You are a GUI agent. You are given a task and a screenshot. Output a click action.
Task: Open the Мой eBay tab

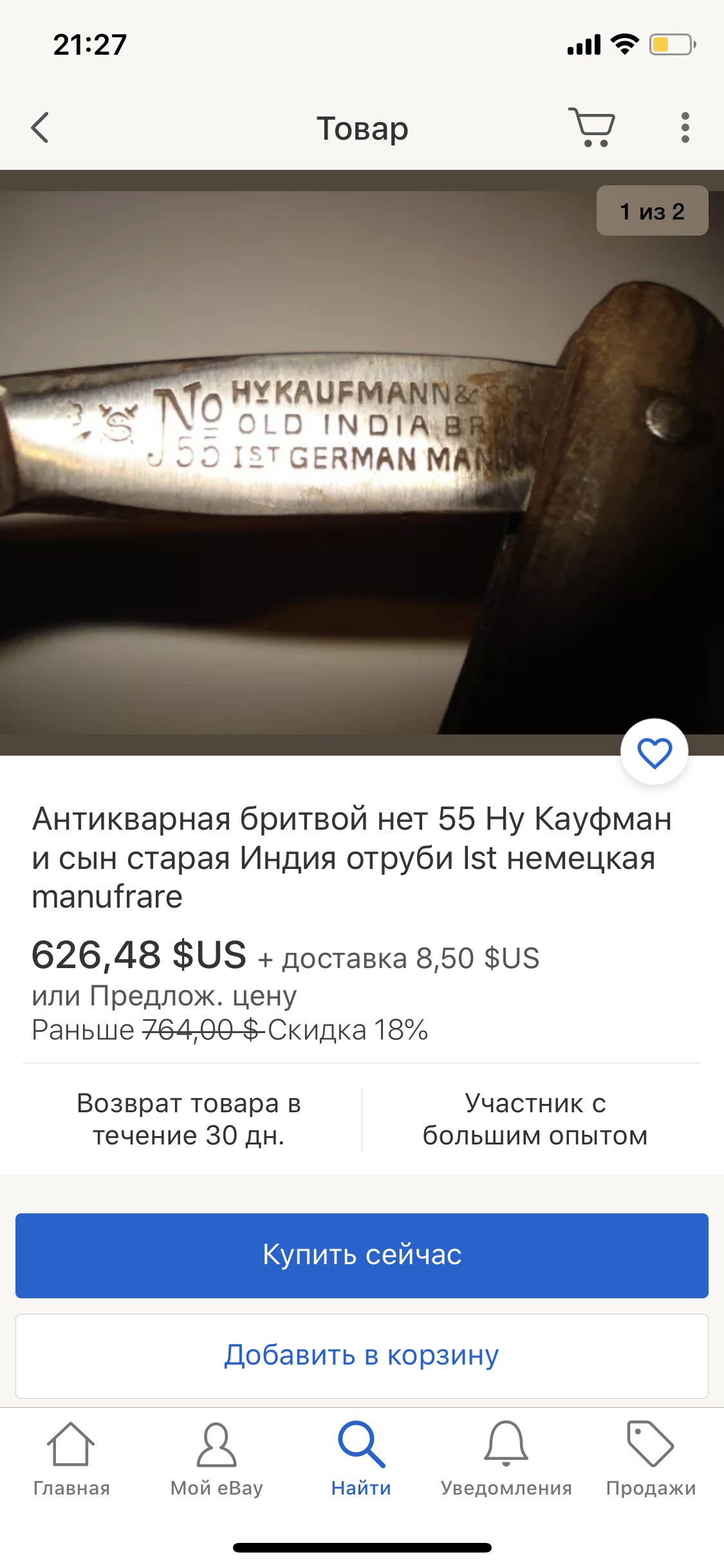[216, 1460]
